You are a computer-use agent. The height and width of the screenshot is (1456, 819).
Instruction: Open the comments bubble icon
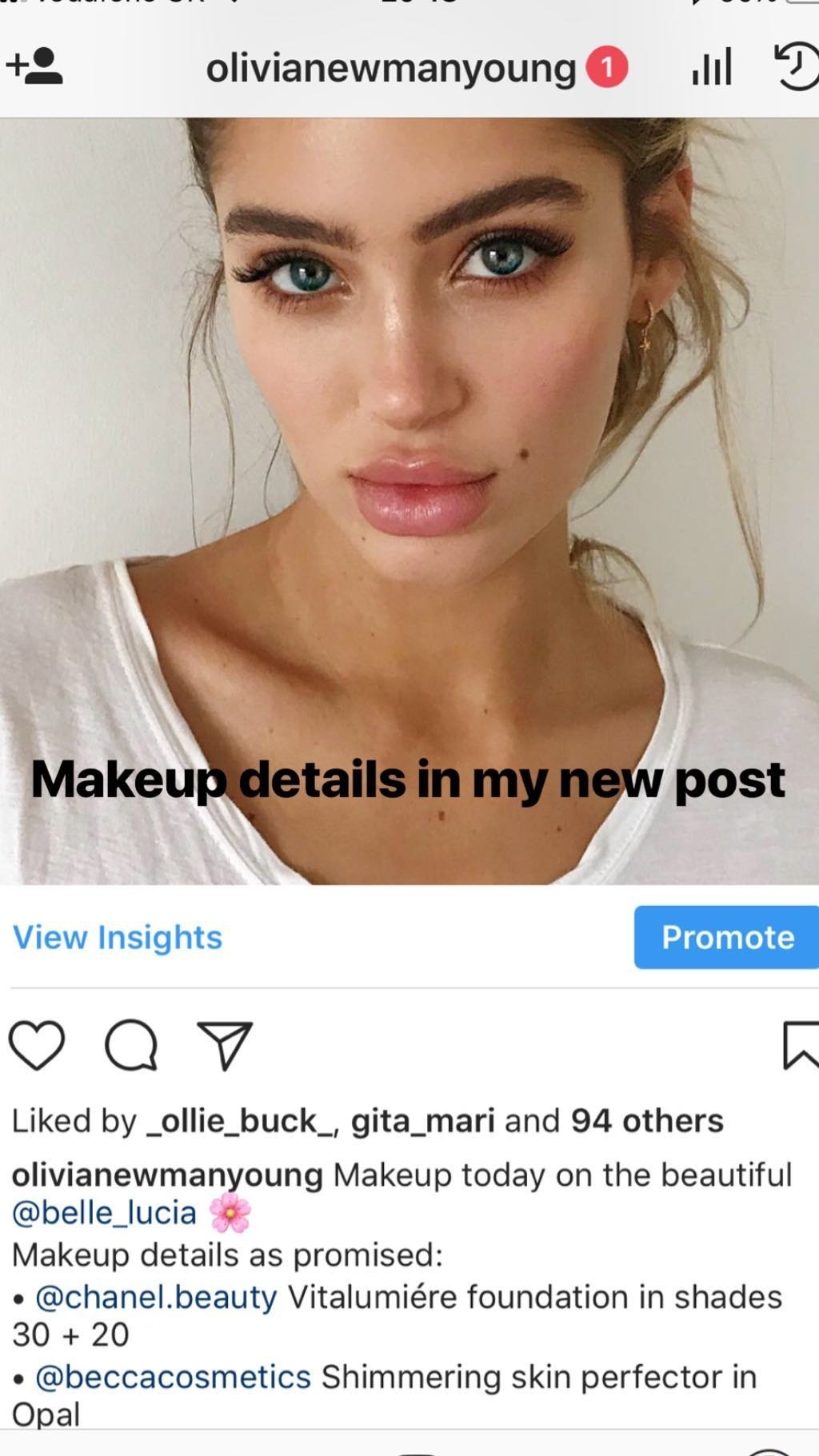[131, 1045]
